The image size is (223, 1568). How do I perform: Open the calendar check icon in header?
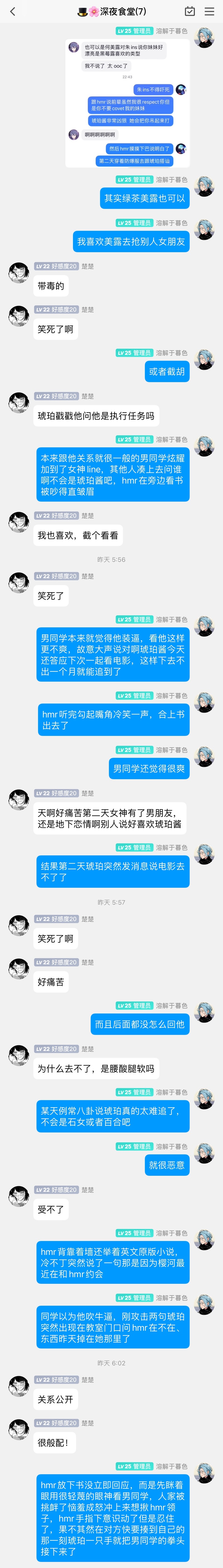click(190, 11)
